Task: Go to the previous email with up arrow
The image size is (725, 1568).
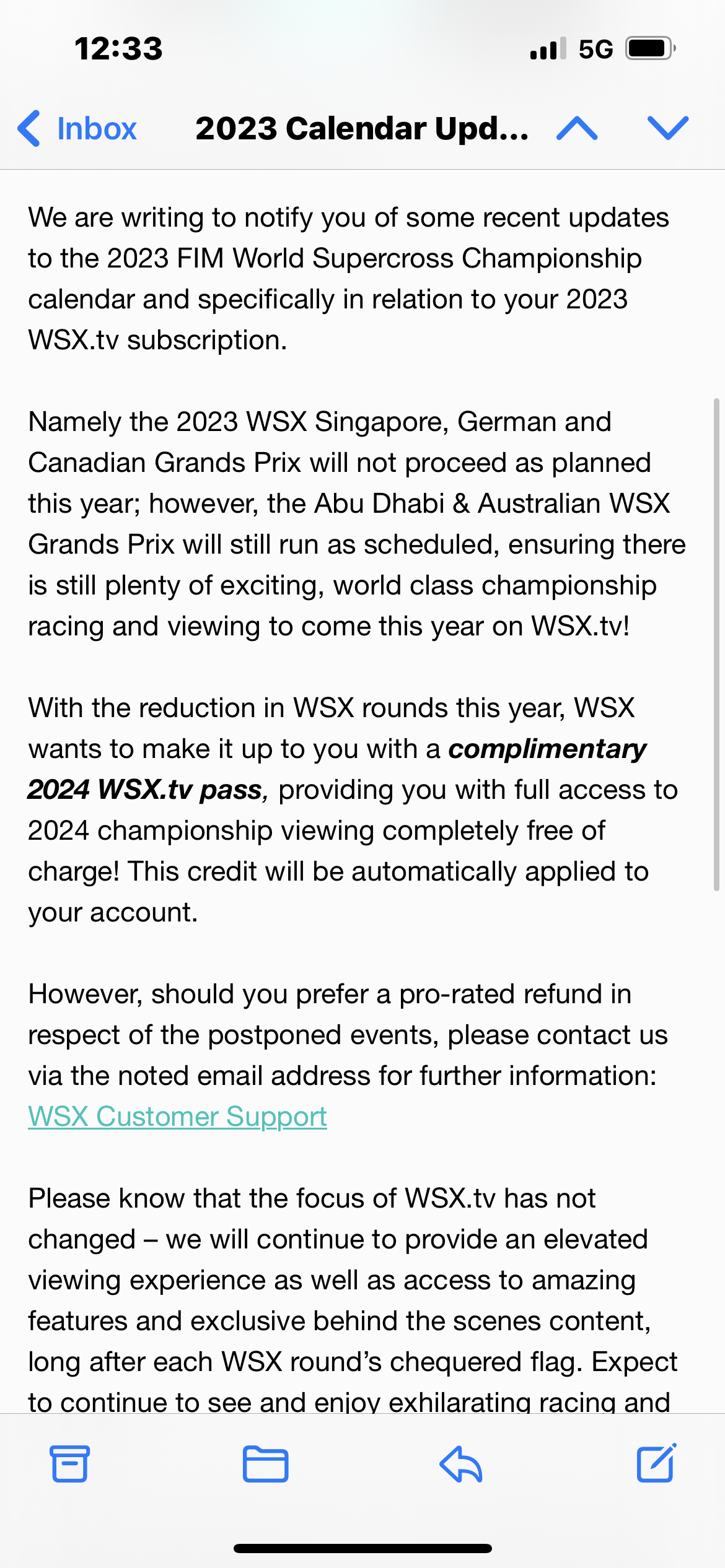Action: pos(577,128)
